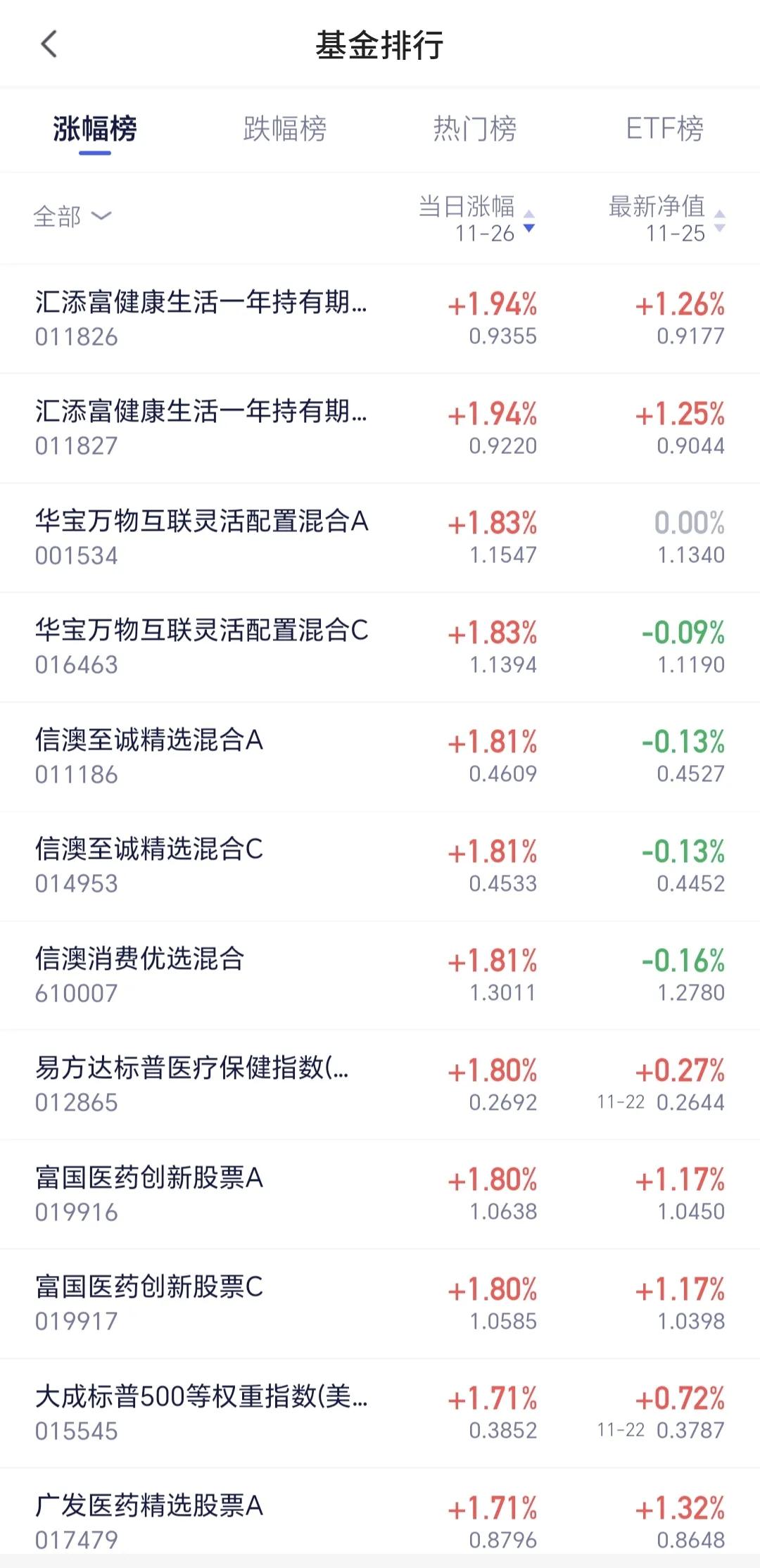Switch to the 跌幅榜 tab

point(285,129)
